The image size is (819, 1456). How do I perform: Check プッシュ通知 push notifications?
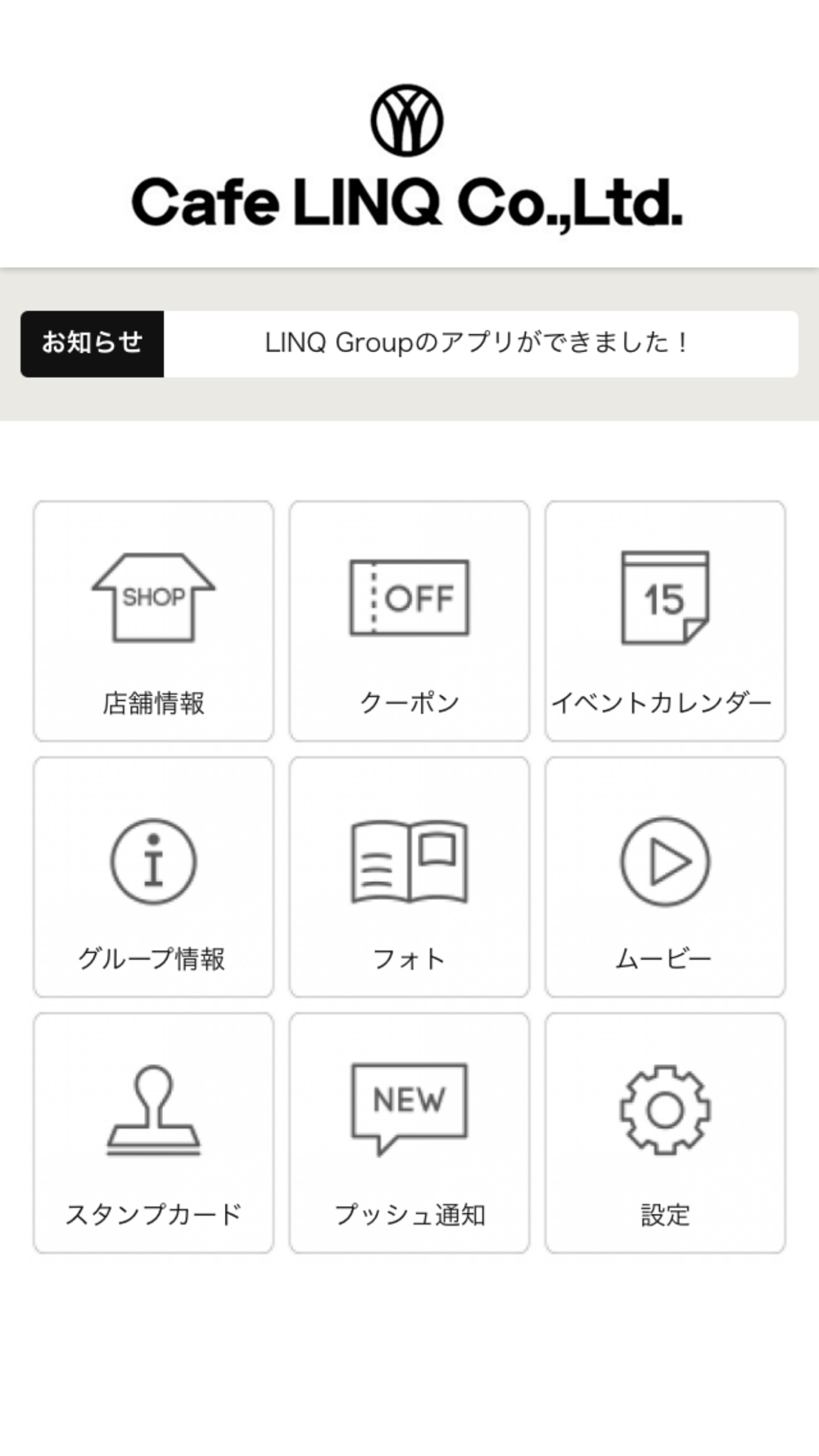(409, 1133)
